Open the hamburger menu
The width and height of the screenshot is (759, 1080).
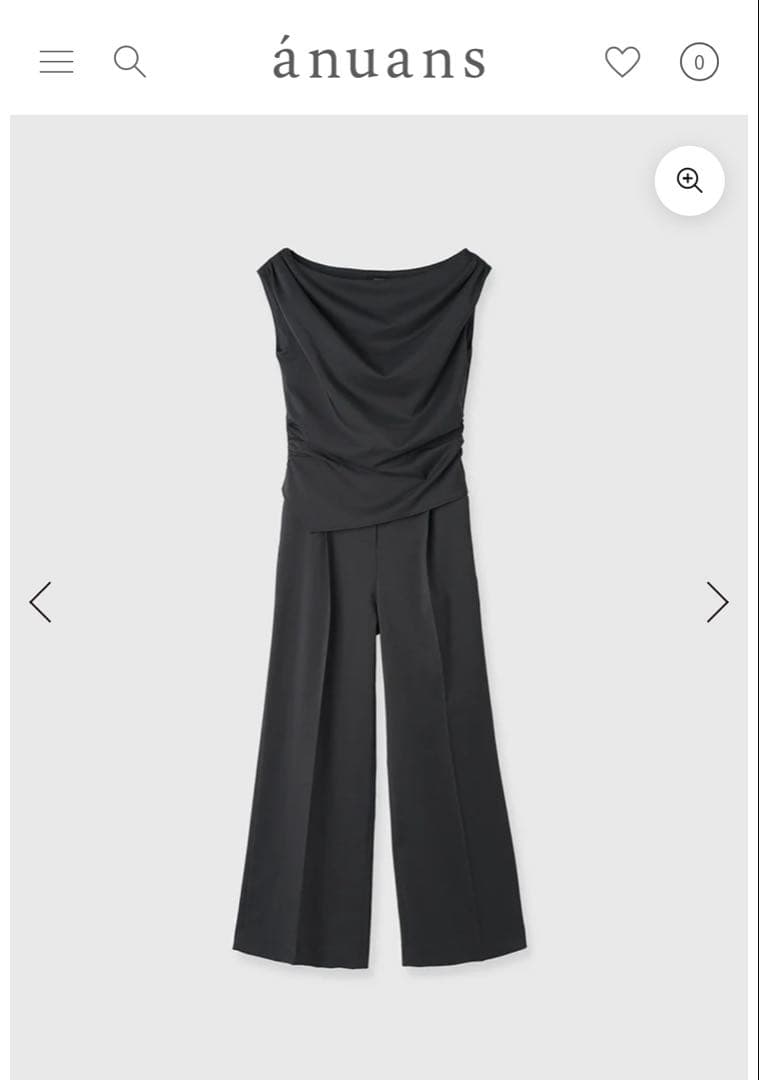pyautogui.click(x=56, y=62)
